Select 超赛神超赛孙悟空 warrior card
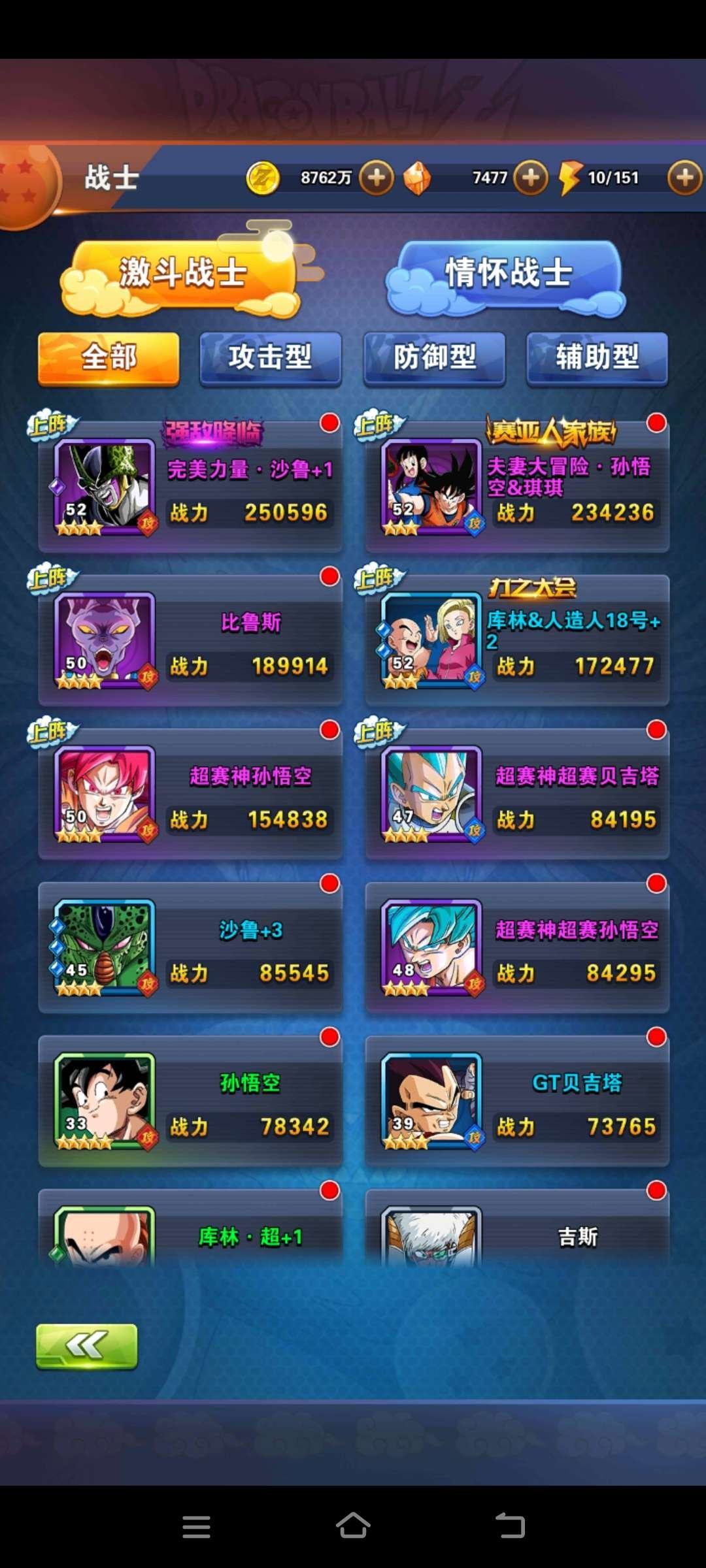 (517, 947)
